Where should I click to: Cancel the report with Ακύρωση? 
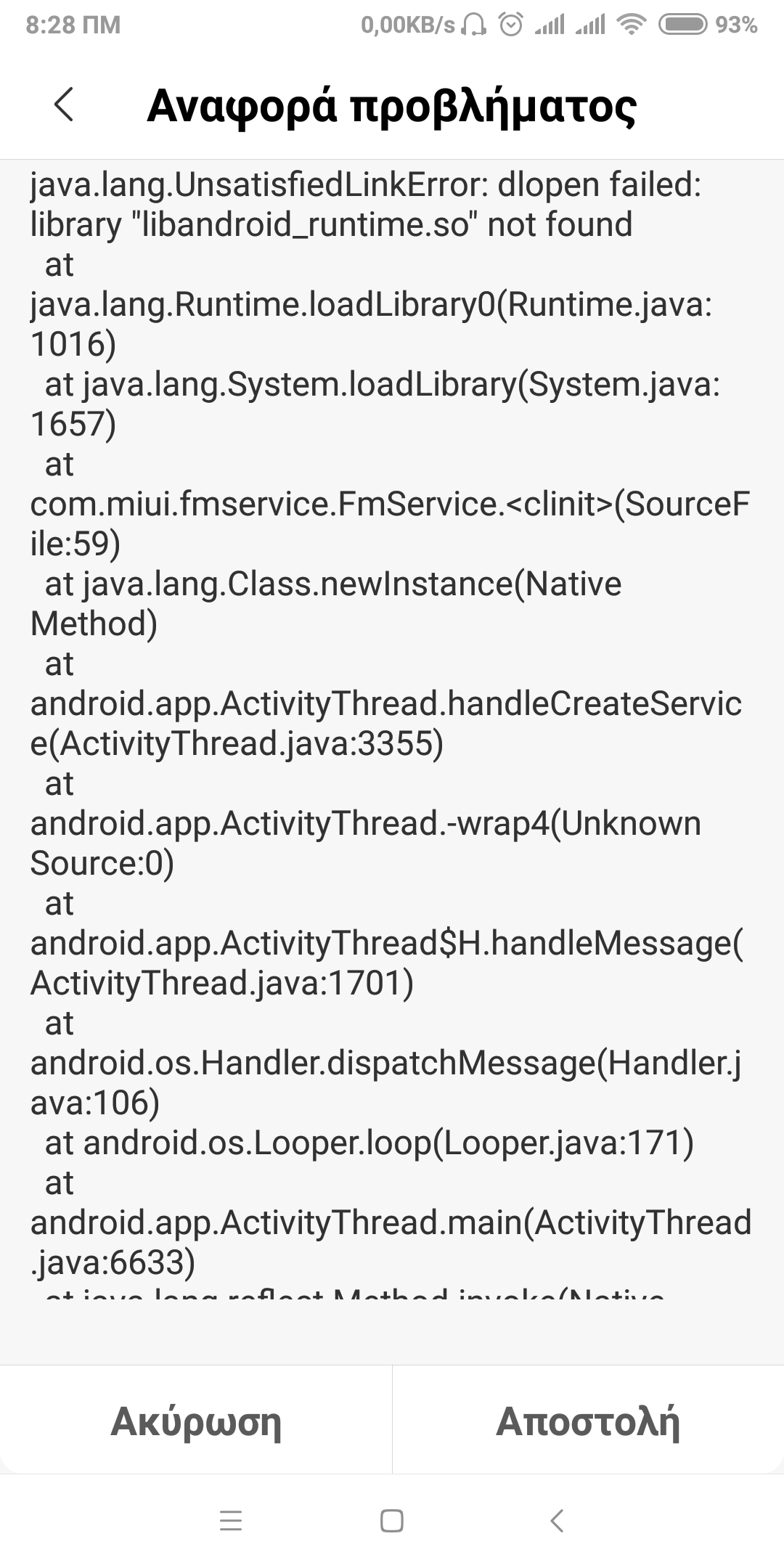(x=196, y=1421)
